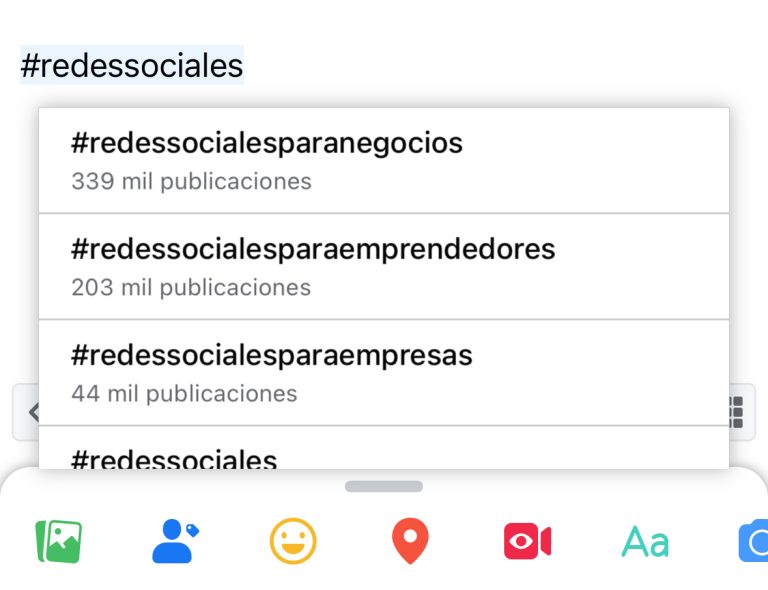This screenshot has width=768, height=590.
Task: Add a location check-in pin
Action: tap(410, 542)
